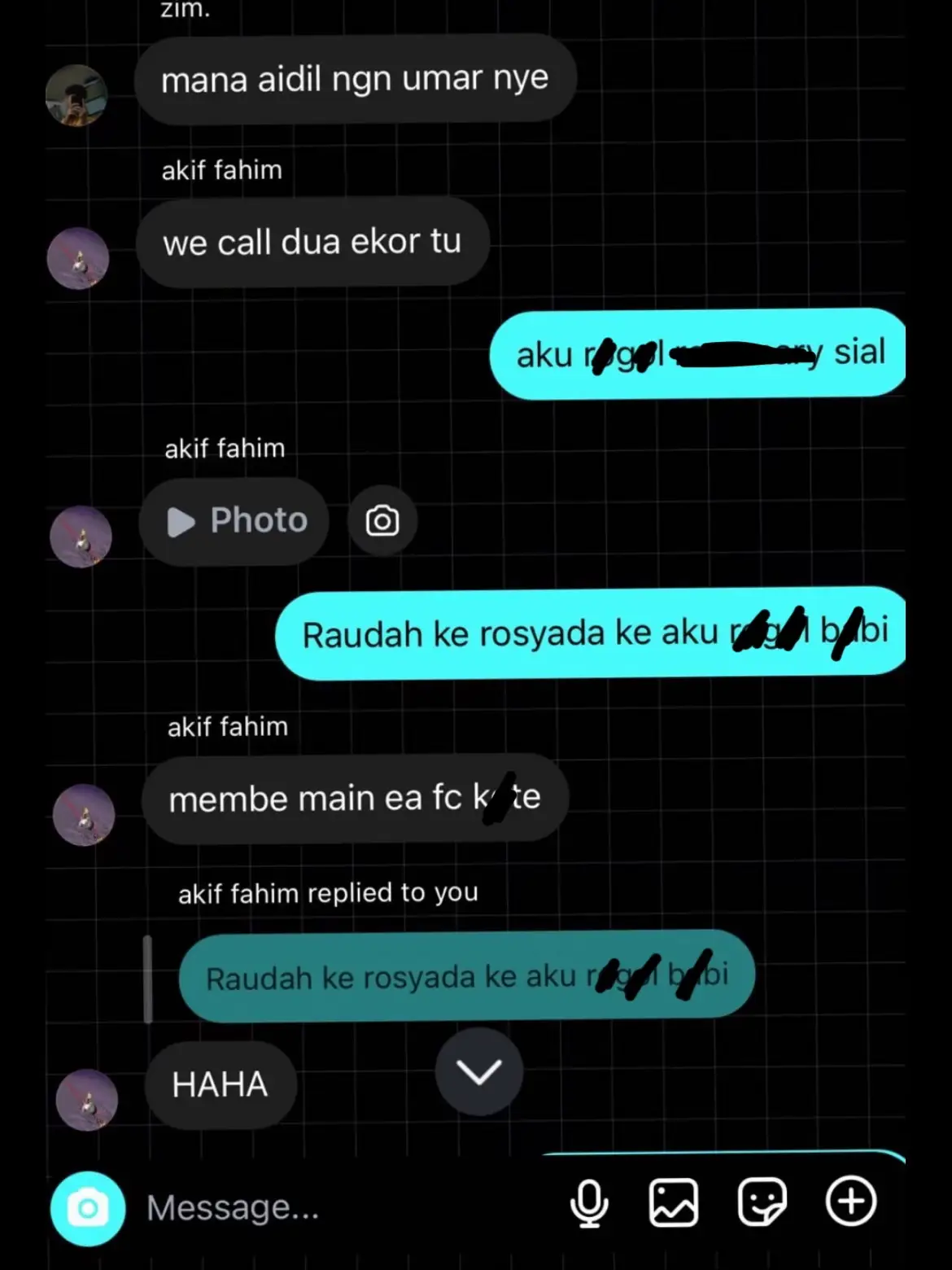Tap the camera reply icon beside Photo
The image size is (952, 1270).
point(382,521)
